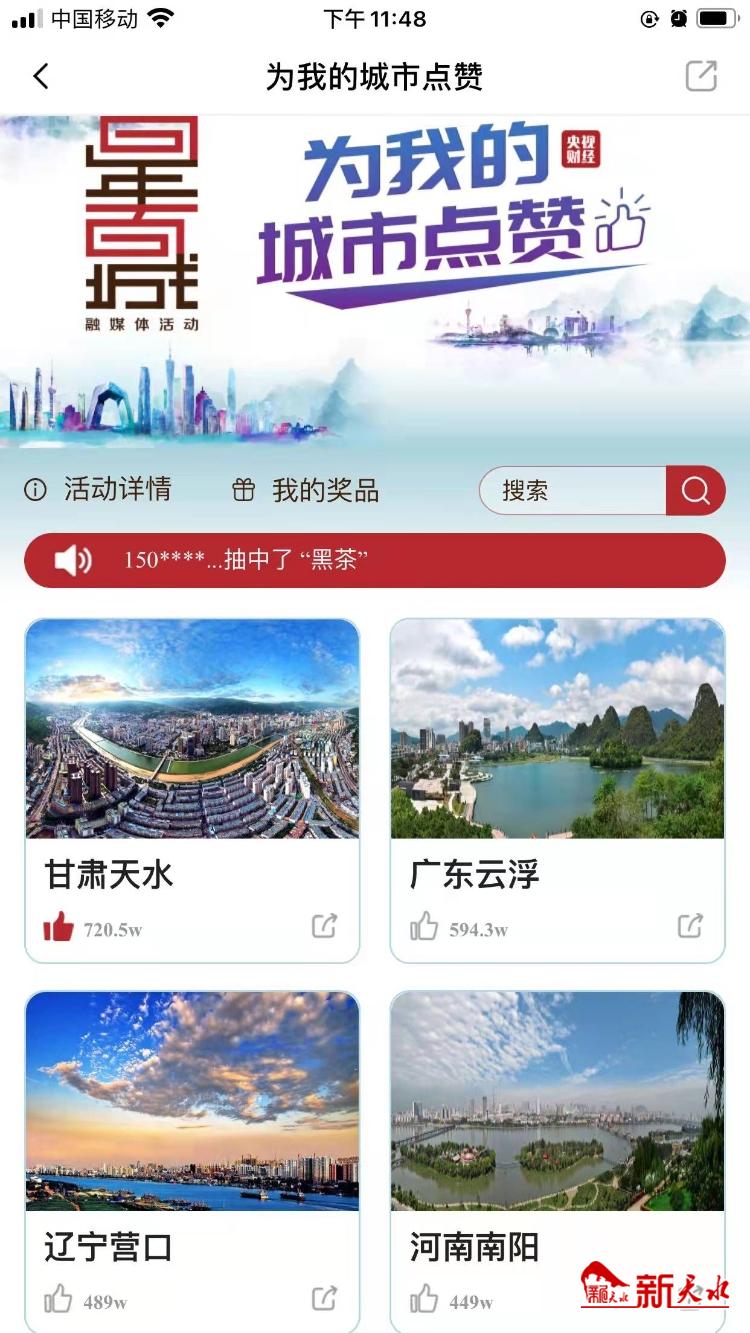Share this page via the top-right icon

pos(701,77)
